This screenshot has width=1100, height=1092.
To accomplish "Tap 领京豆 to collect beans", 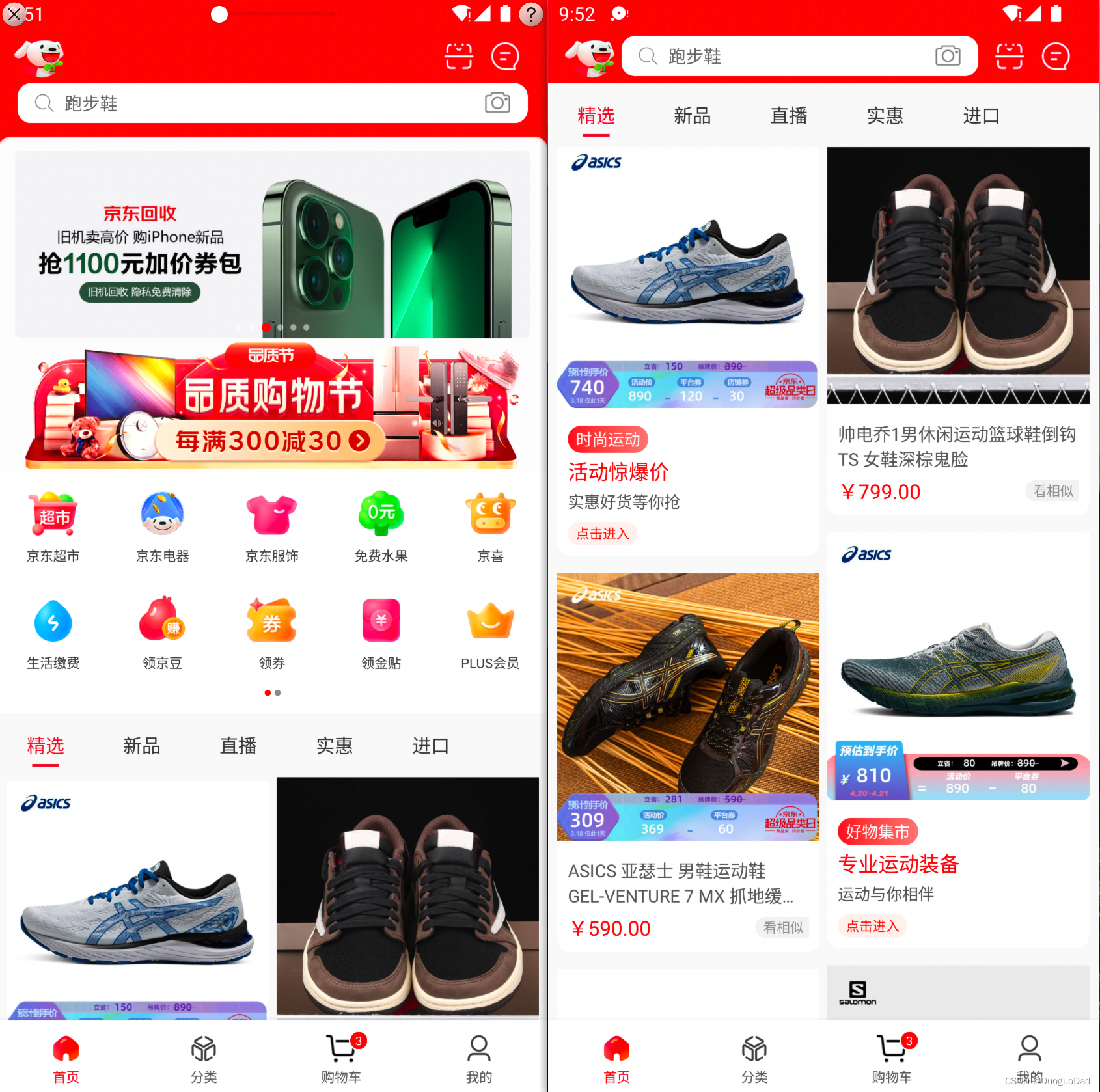I will pyautogui.click(x=162, y=633).
